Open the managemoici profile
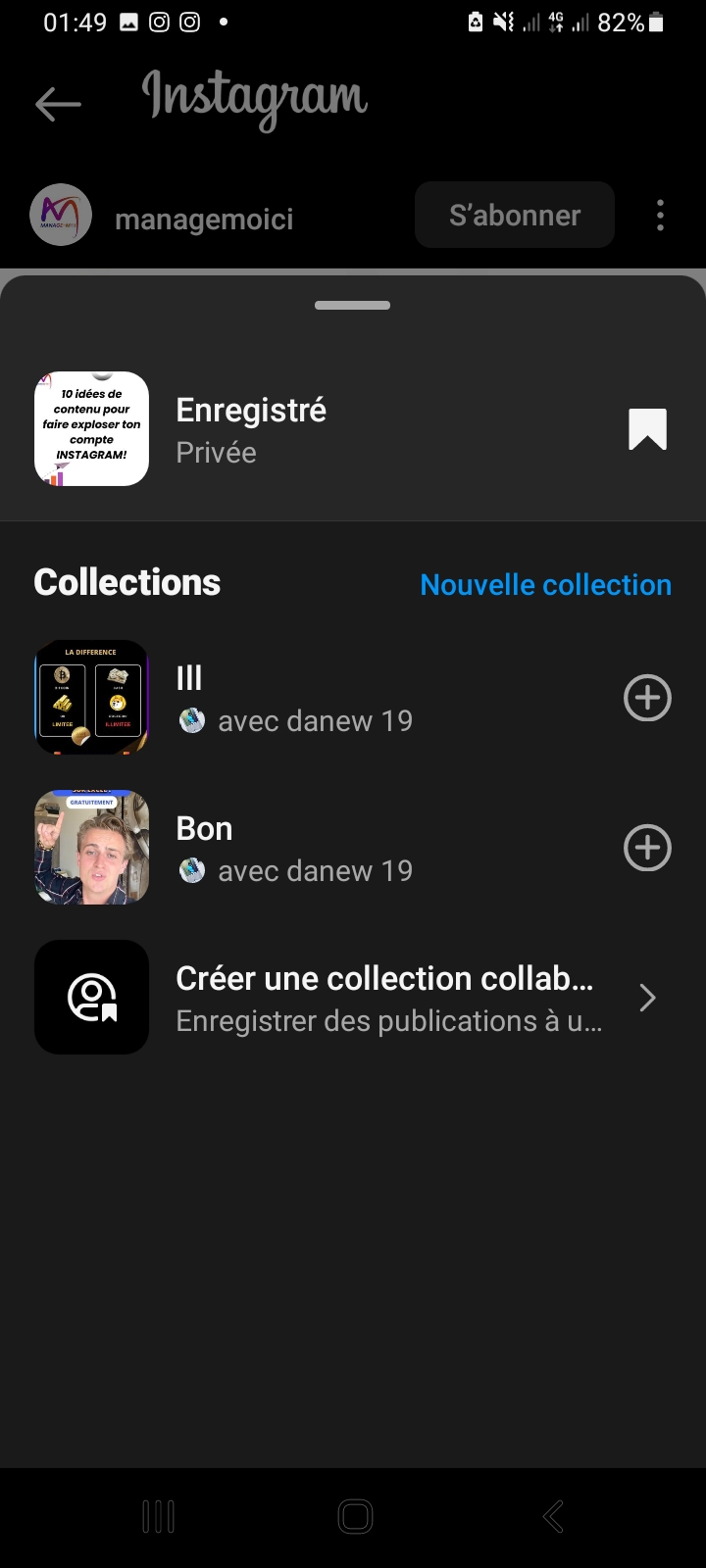Image resolution: width=706 pixels, height=1568 pixels. pyautogui.click(x=203, y=220)
